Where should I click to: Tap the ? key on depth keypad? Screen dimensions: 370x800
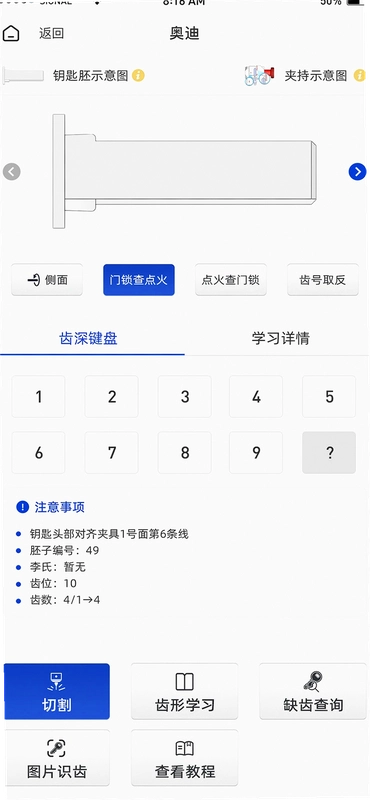coord(329,453)
